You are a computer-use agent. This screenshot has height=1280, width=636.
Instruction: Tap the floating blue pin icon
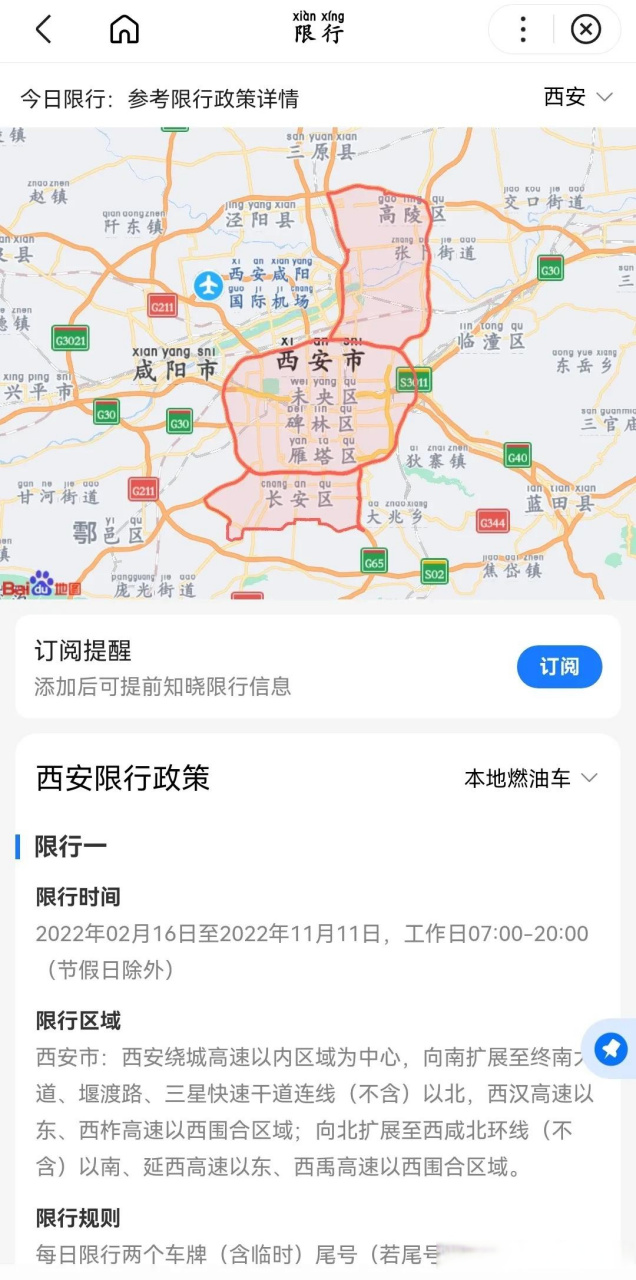pyautogui.click(x=611, y=1049)
